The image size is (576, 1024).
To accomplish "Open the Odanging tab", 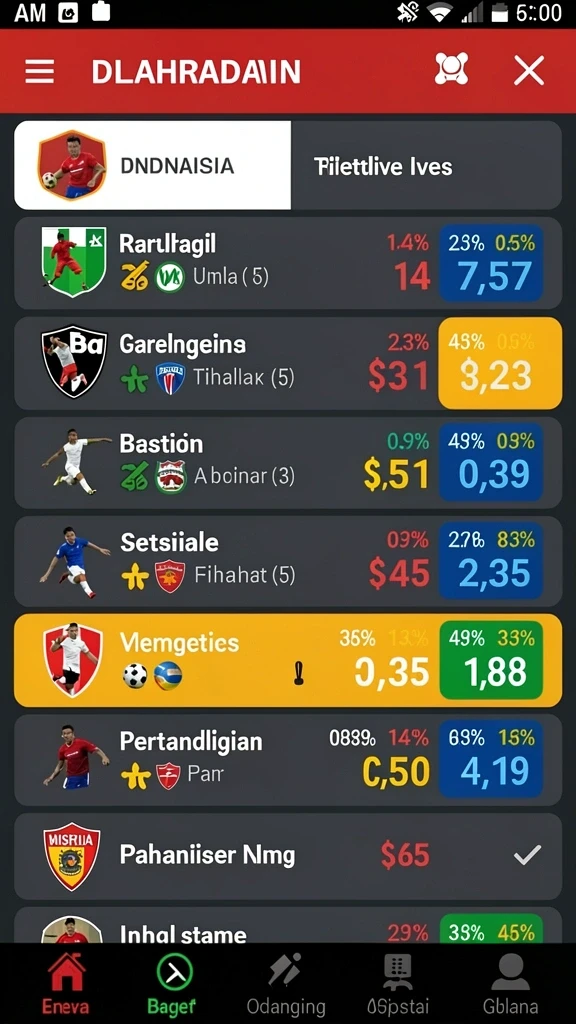I will pos(286,984).
